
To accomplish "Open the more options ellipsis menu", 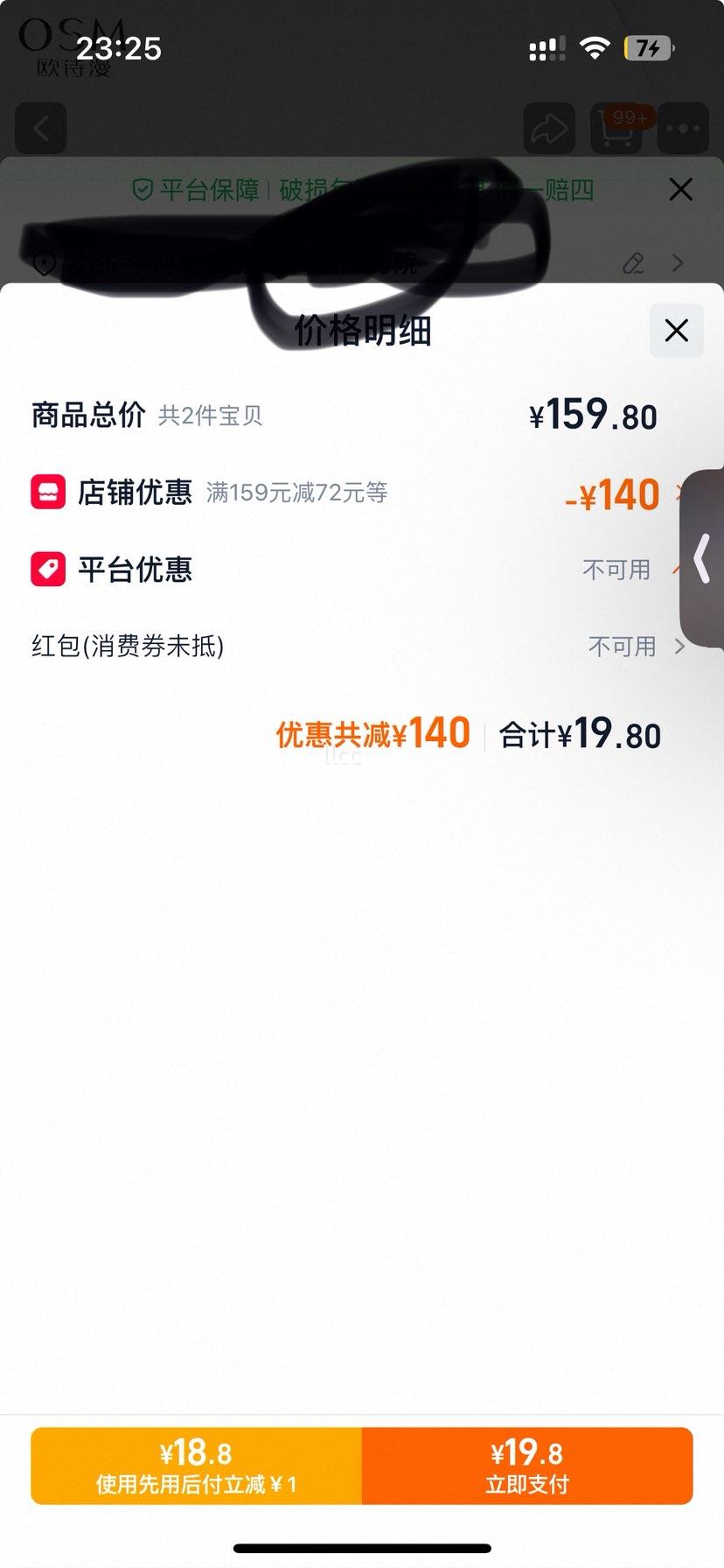I will click(x=683, y=128).
